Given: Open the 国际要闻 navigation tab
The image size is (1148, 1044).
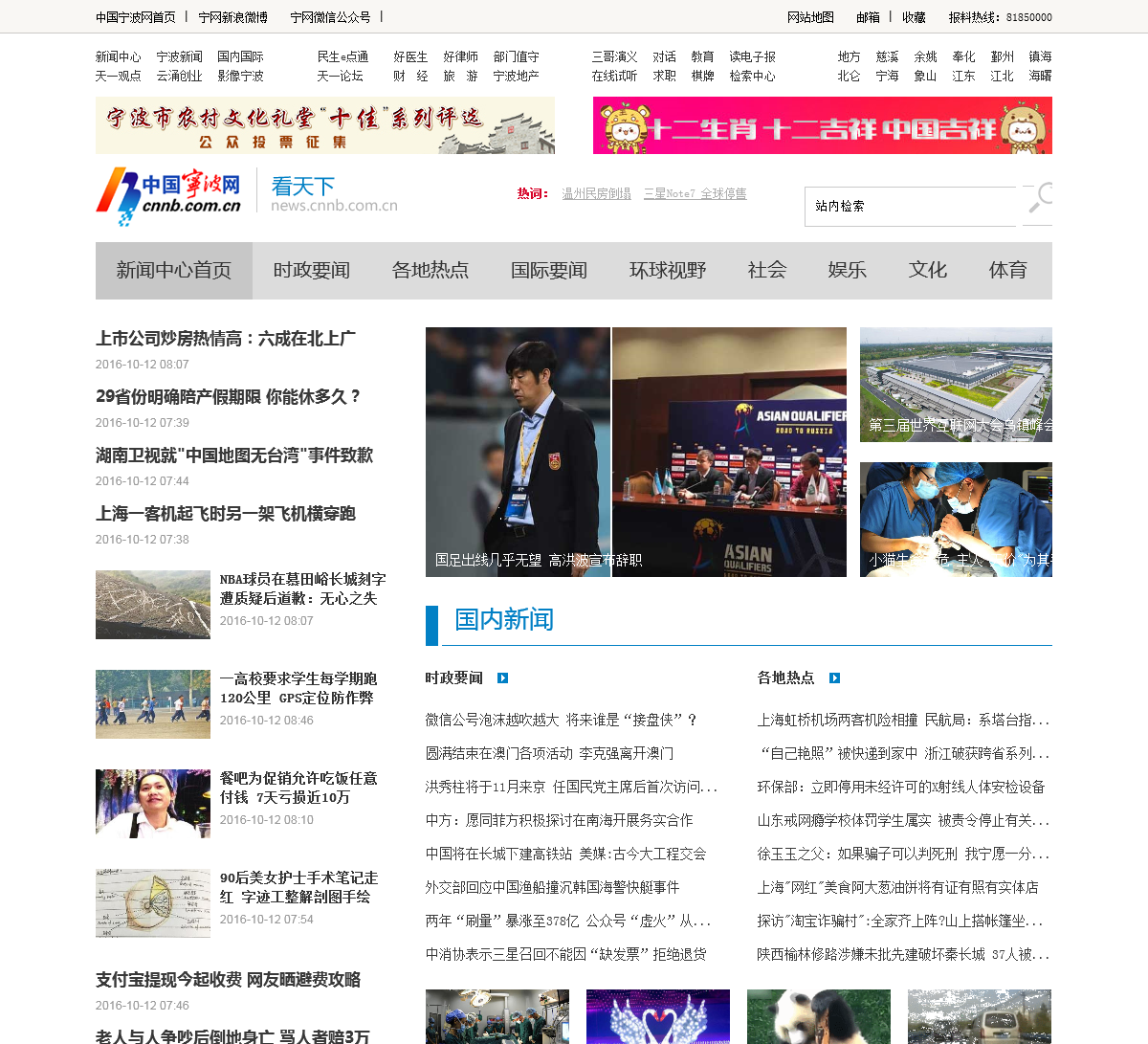Looking at the screenshot, I should tap(548, 271).
